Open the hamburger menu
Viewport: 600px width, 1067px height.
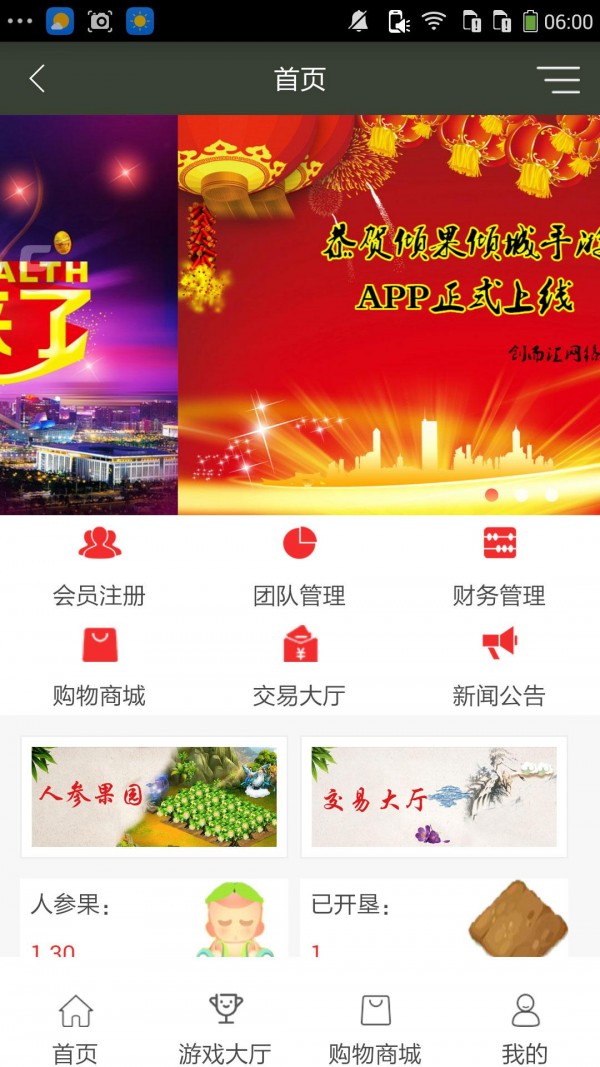(557, 79)
